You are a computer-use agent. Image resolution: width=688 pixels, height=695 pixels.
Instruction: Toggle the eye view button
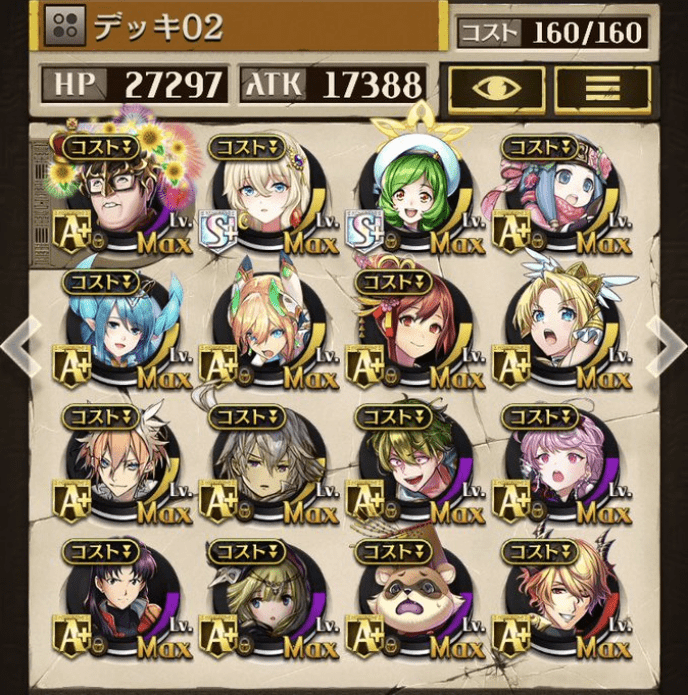pyautogui.click(x=496, y=88)
